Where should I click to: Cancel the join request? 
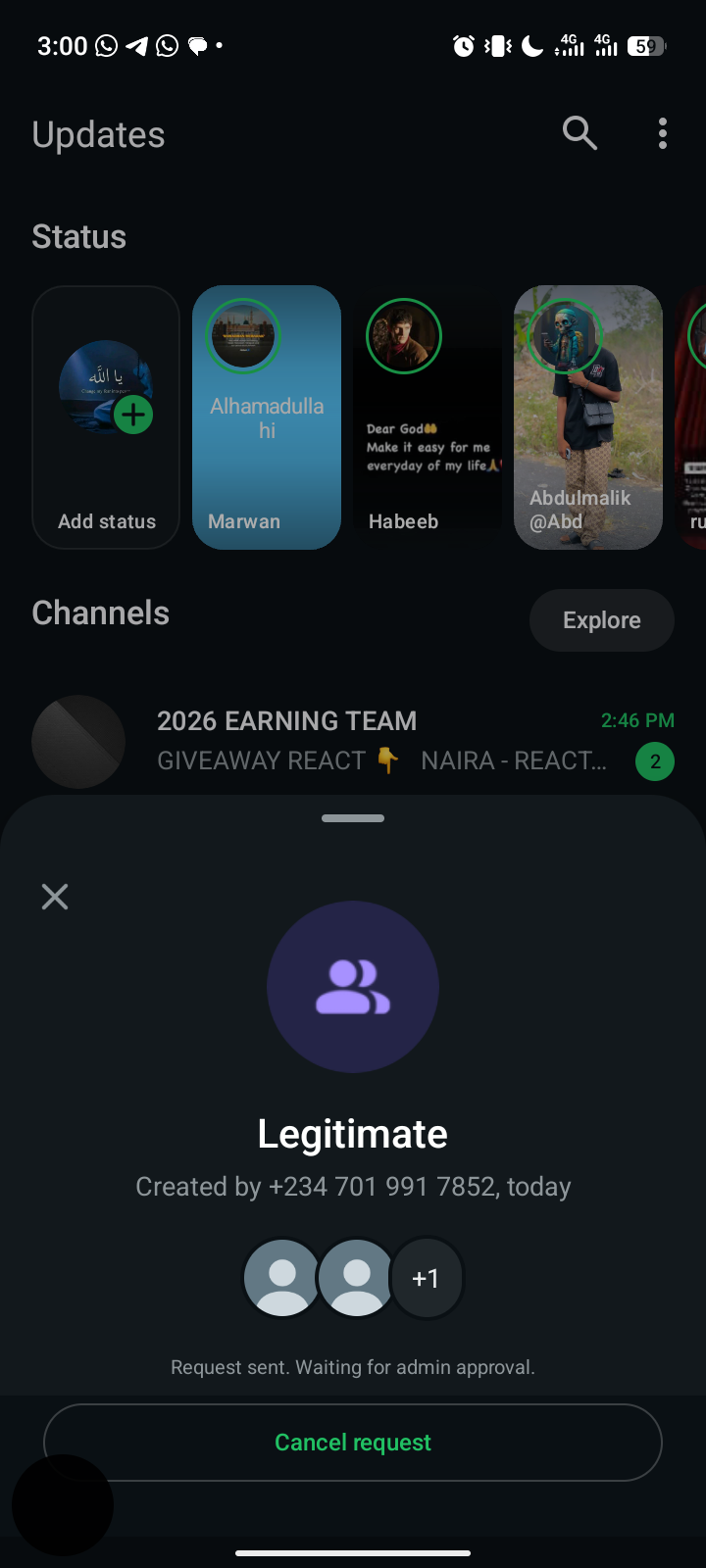pos(353,1442)
